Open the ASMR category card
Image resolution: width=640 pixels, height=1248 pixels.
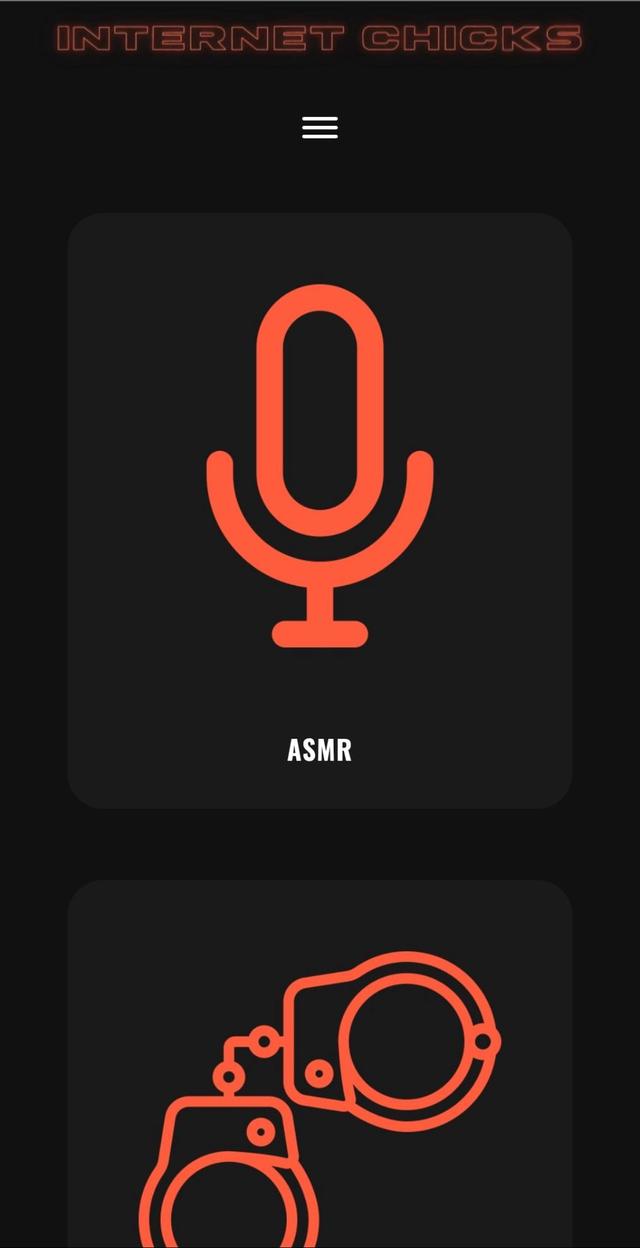coord(320,510)
